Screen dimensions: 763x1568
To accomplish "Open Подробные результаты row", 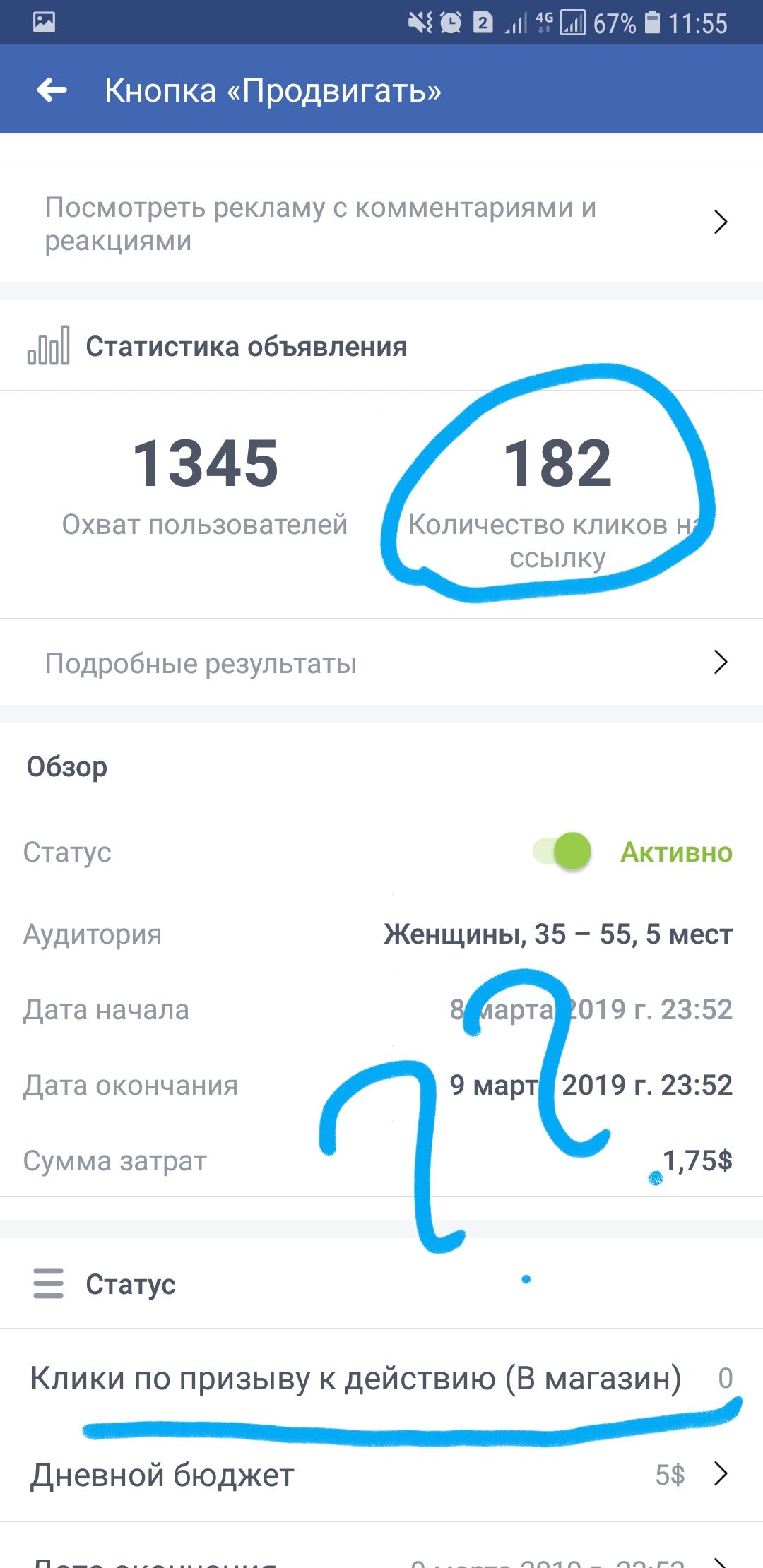I will coord(381,663).
